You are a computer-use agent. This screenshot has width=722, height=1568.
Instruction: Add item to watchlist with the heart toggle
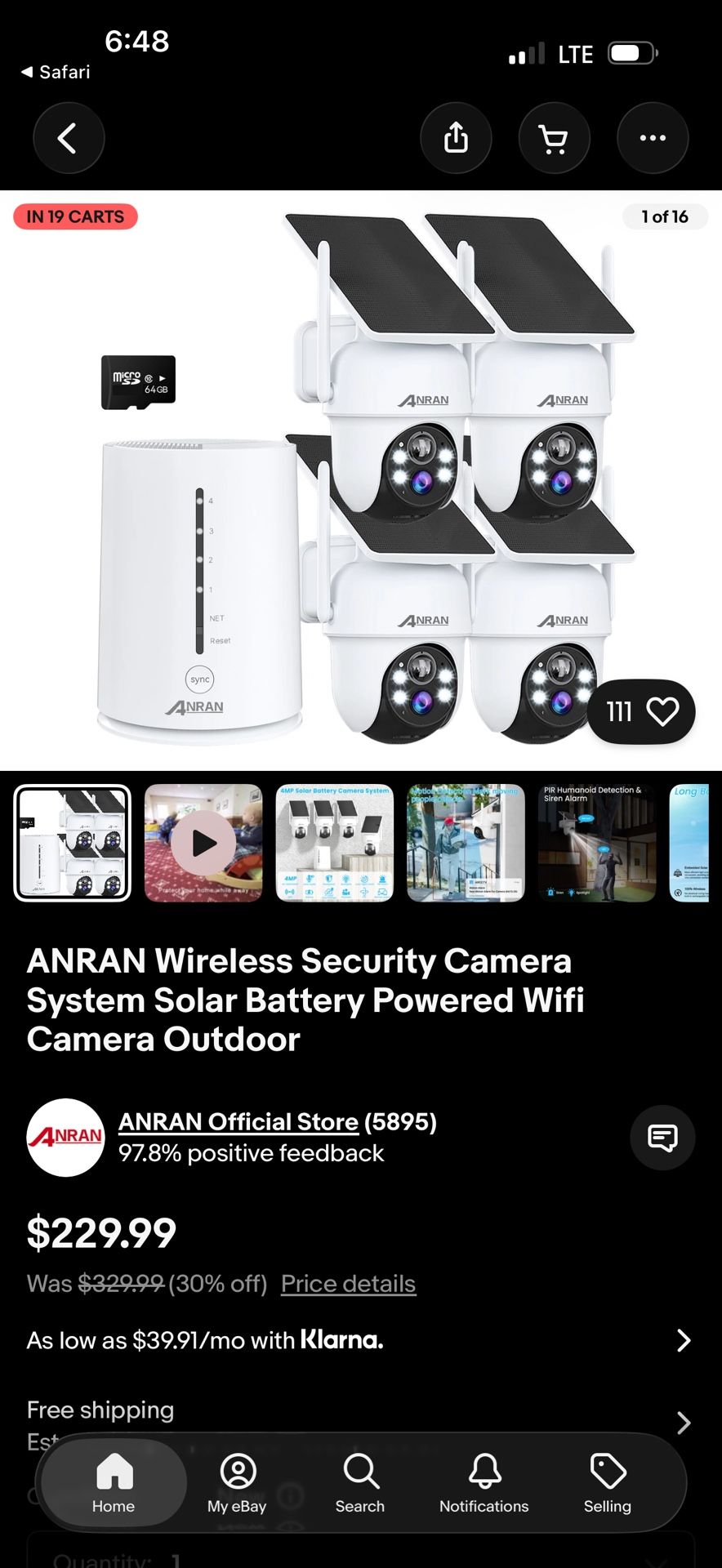[x=663, y=711]
